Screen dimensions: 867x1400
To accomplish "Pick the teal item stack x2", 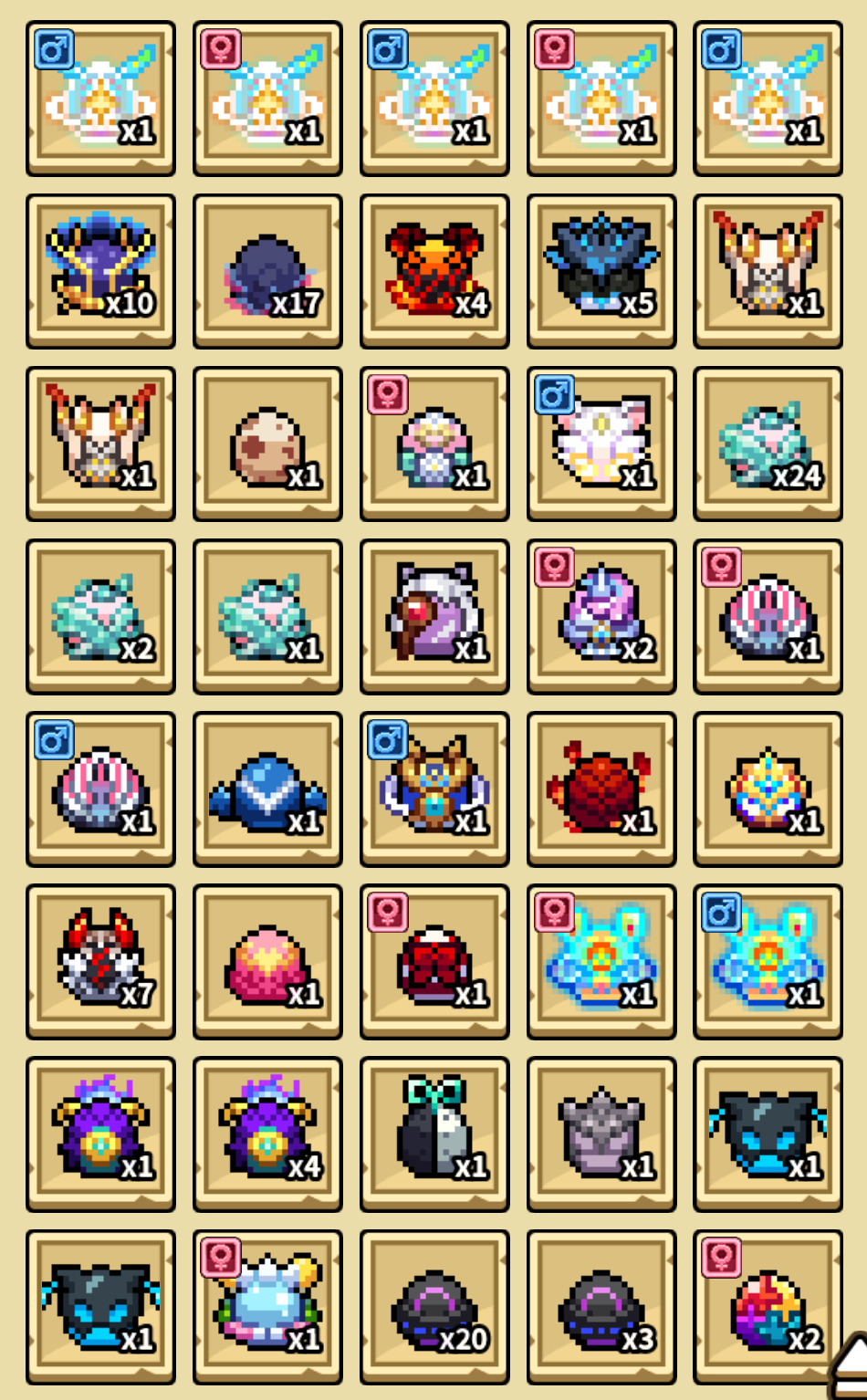I will click(100, 616).
